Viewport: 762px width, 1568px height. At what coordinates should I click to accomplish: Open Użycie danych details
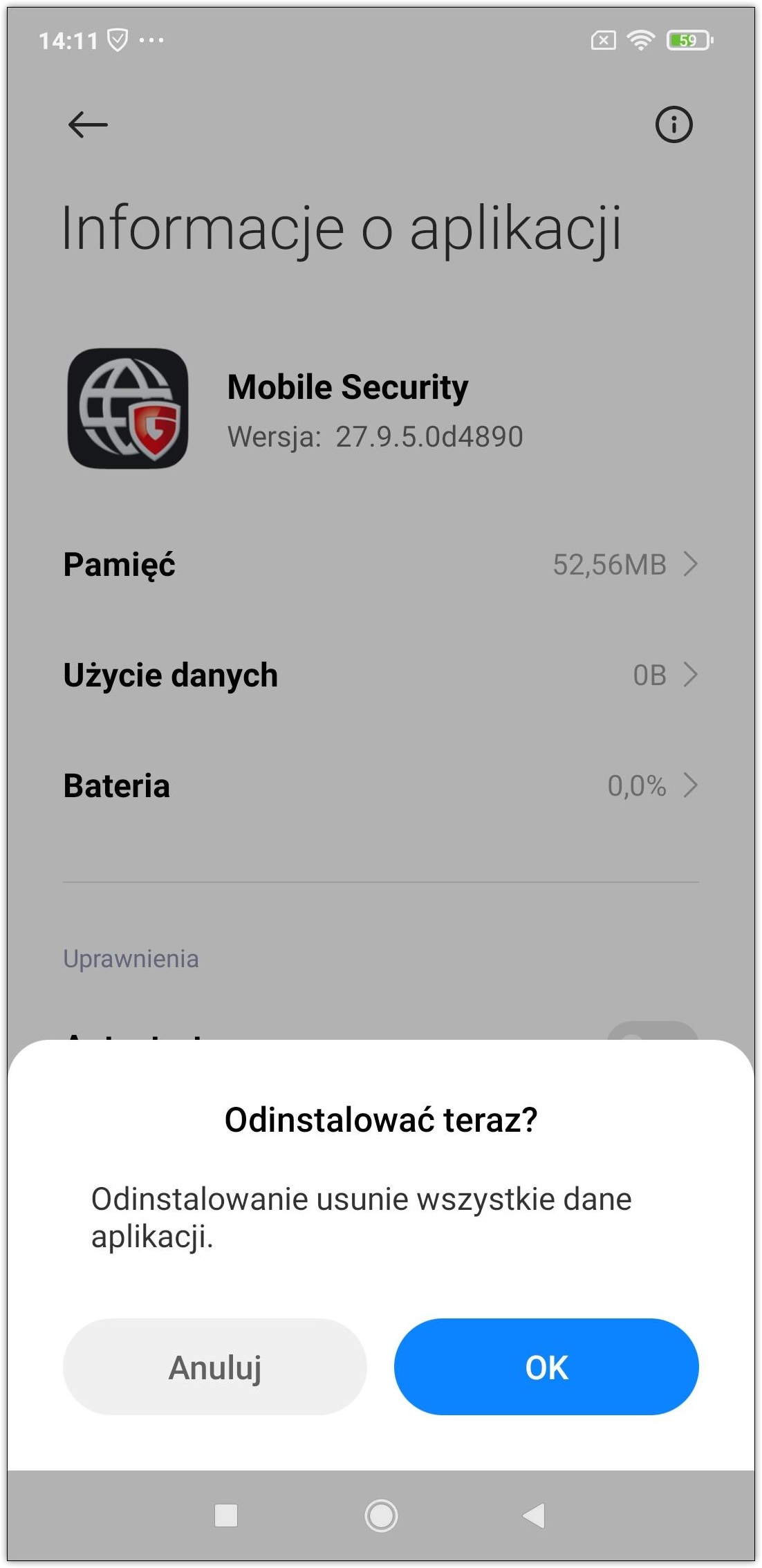point(380,675)
